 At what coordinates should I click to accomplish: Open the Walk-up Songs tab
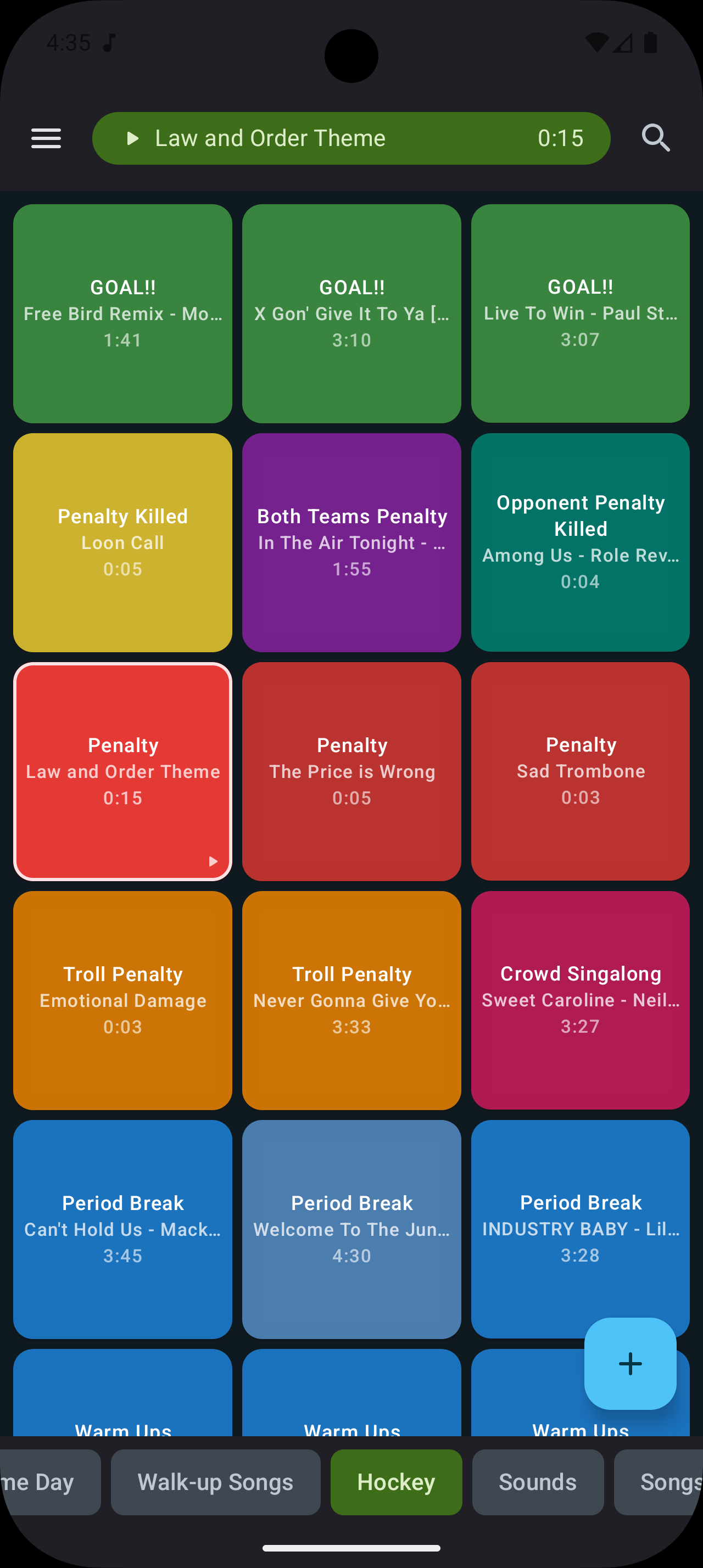(x=215, y=1483)
